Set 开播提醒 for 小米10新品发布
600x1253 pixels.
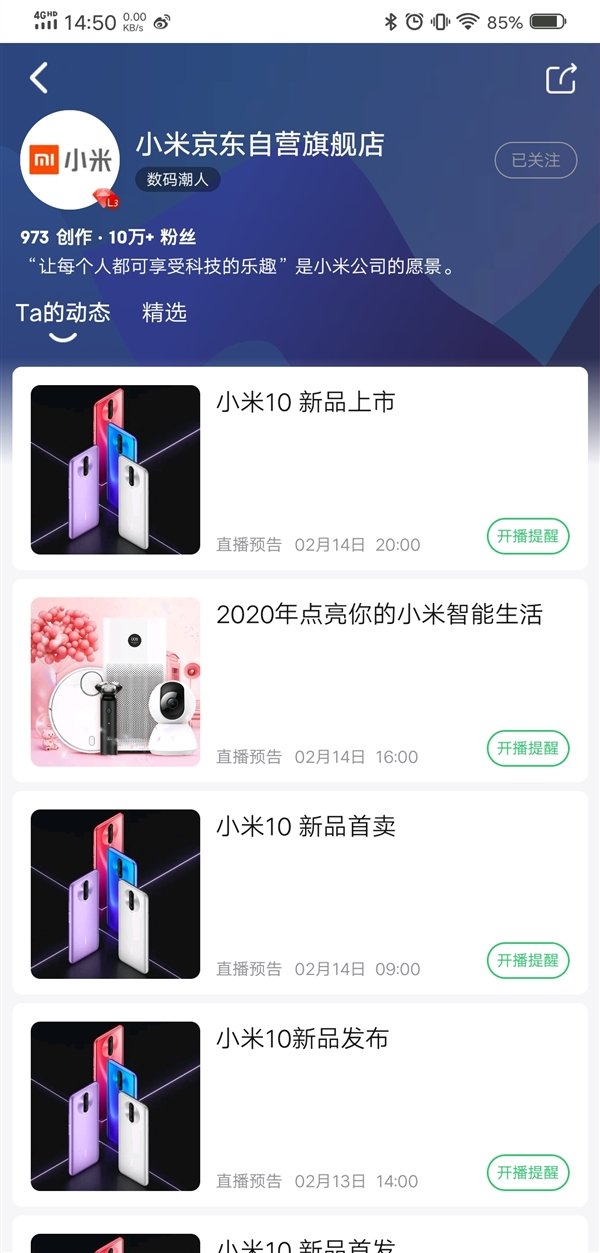click(x=528, y=1172)
